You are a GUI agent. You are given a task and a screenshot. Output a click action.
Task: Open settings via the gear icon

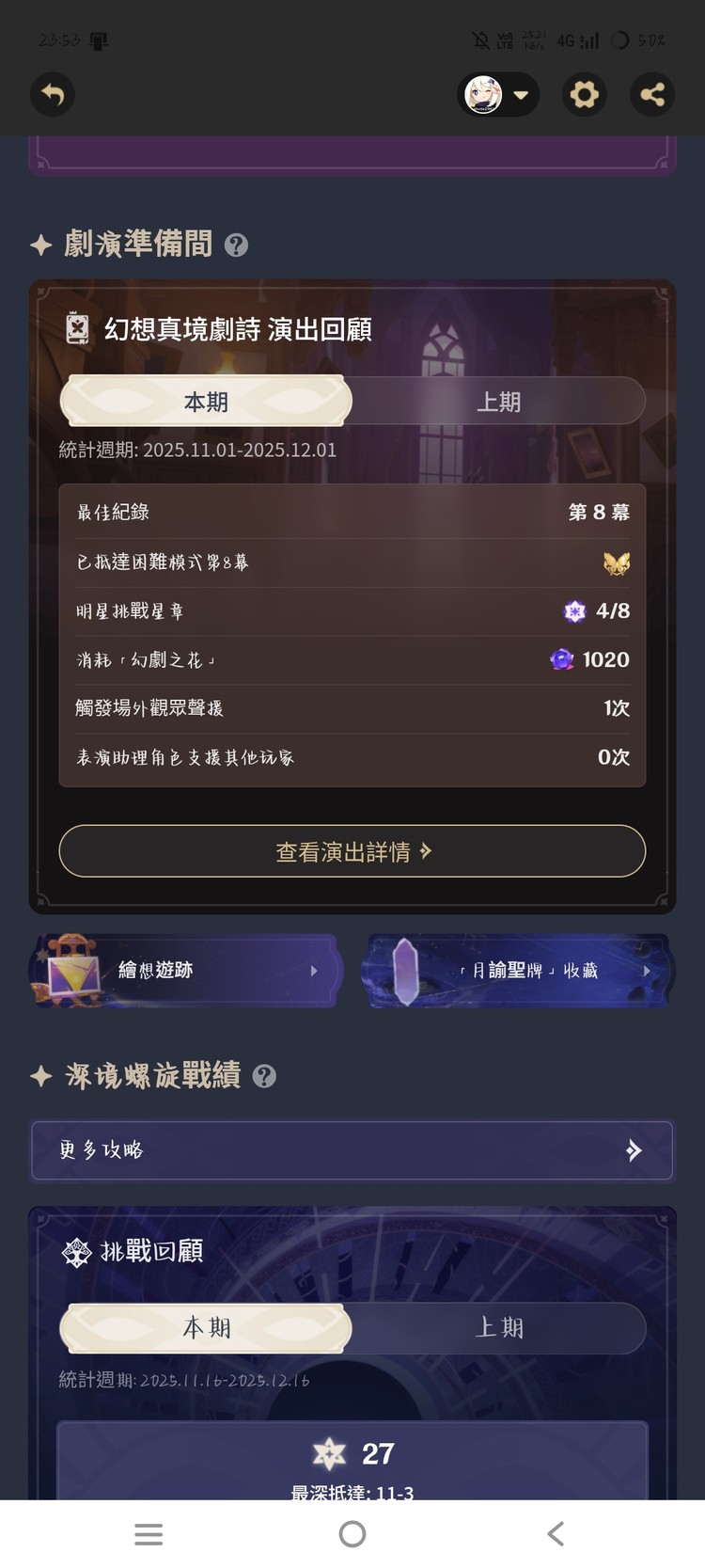pyautogui.click(x=585, y=95)
